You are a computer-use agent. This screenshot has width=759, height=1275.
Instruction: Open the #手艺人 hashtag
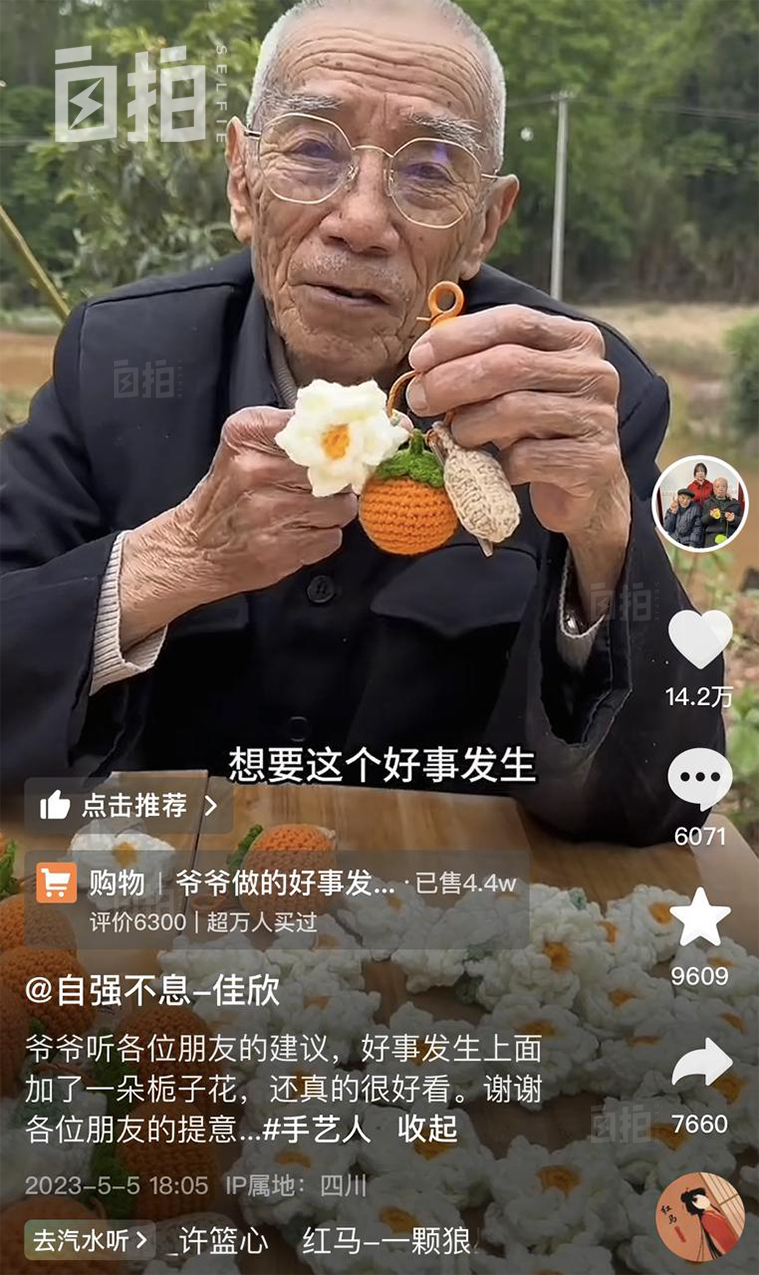click(x=316, y=1130)
